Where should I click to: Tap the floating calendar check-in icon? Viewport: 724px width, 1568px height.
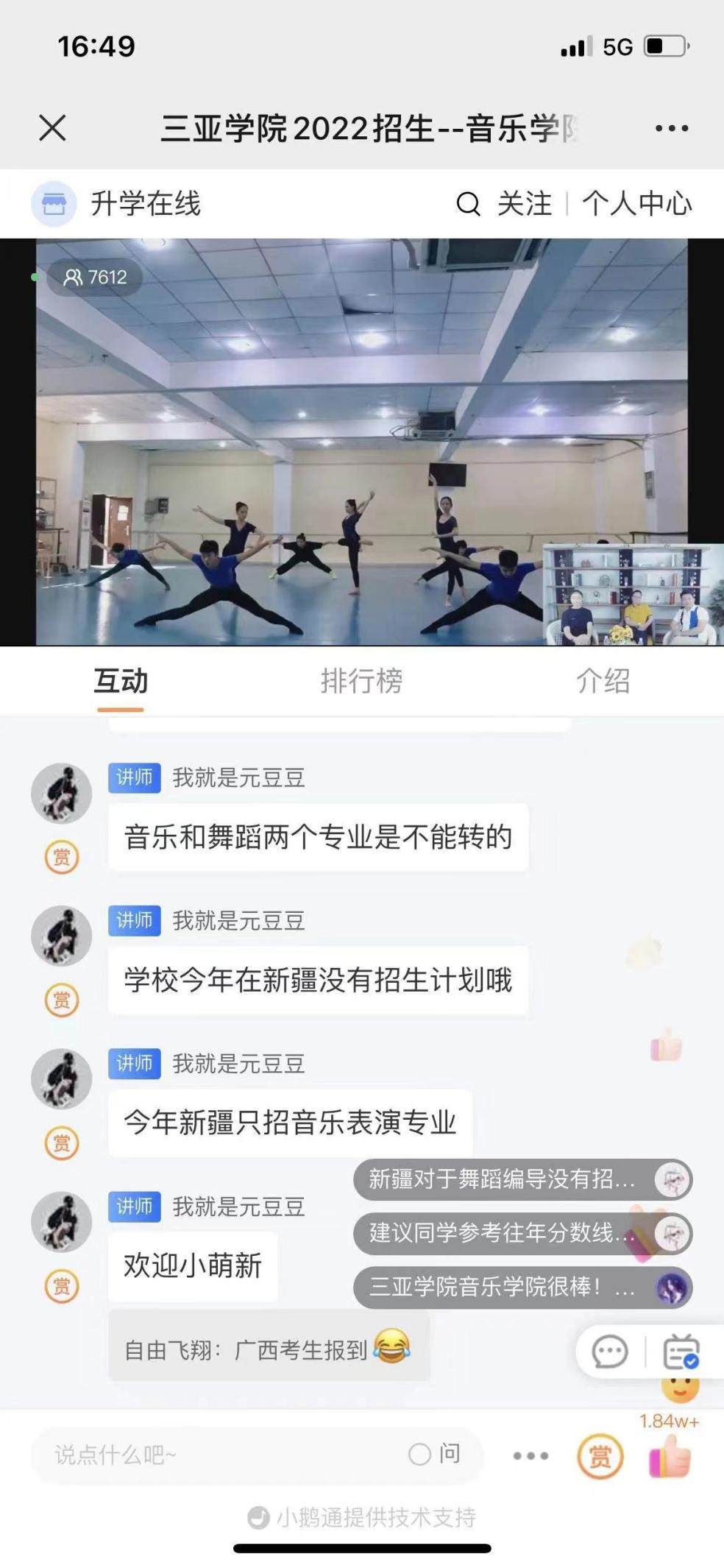point(681,1352)
